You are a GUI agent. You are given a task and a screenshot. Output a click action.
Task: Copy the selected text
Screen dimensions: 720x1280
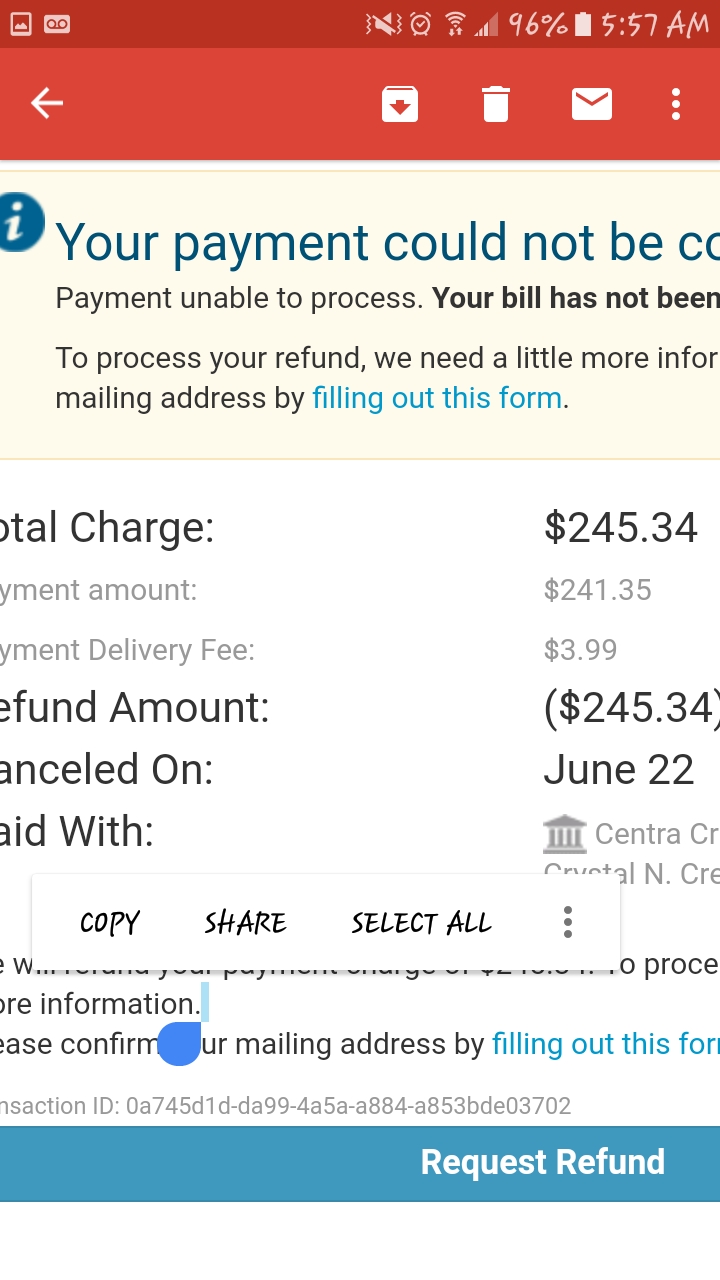pos(110,922)
